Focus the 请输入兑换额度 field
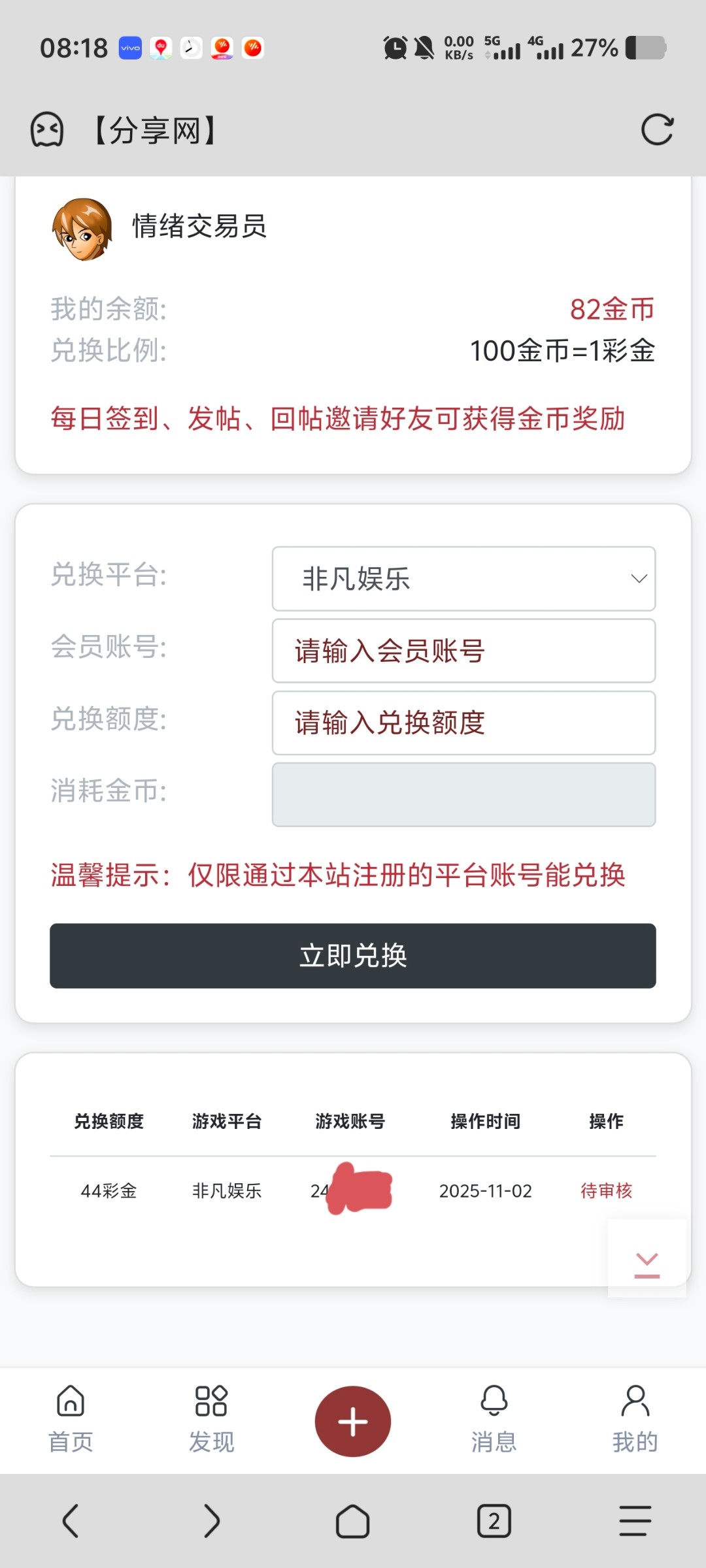This screenshot has width=706, height=1568. coord(463,723)
